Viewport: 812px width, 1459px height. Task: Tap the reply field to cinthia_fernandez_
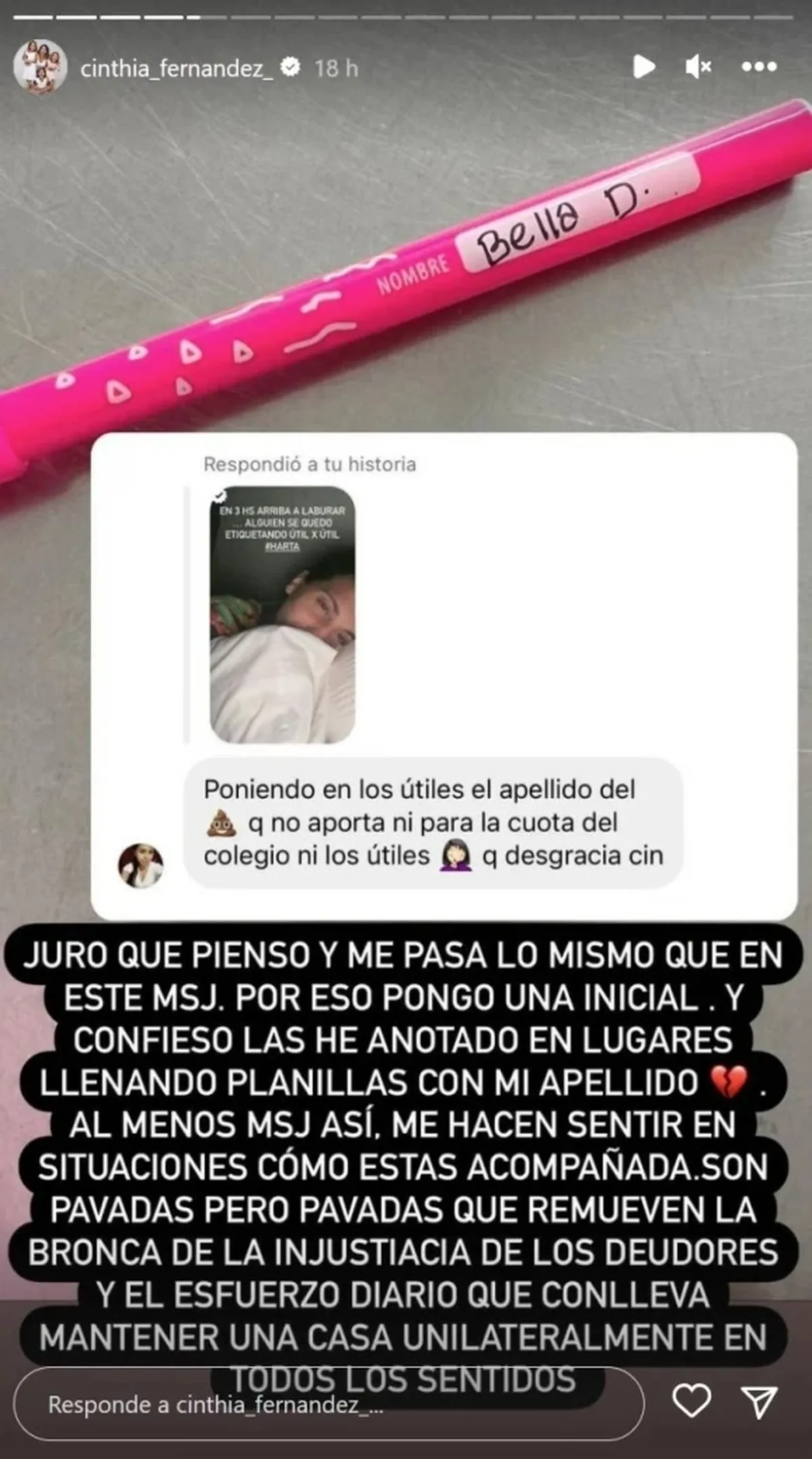coord(328,1405)
